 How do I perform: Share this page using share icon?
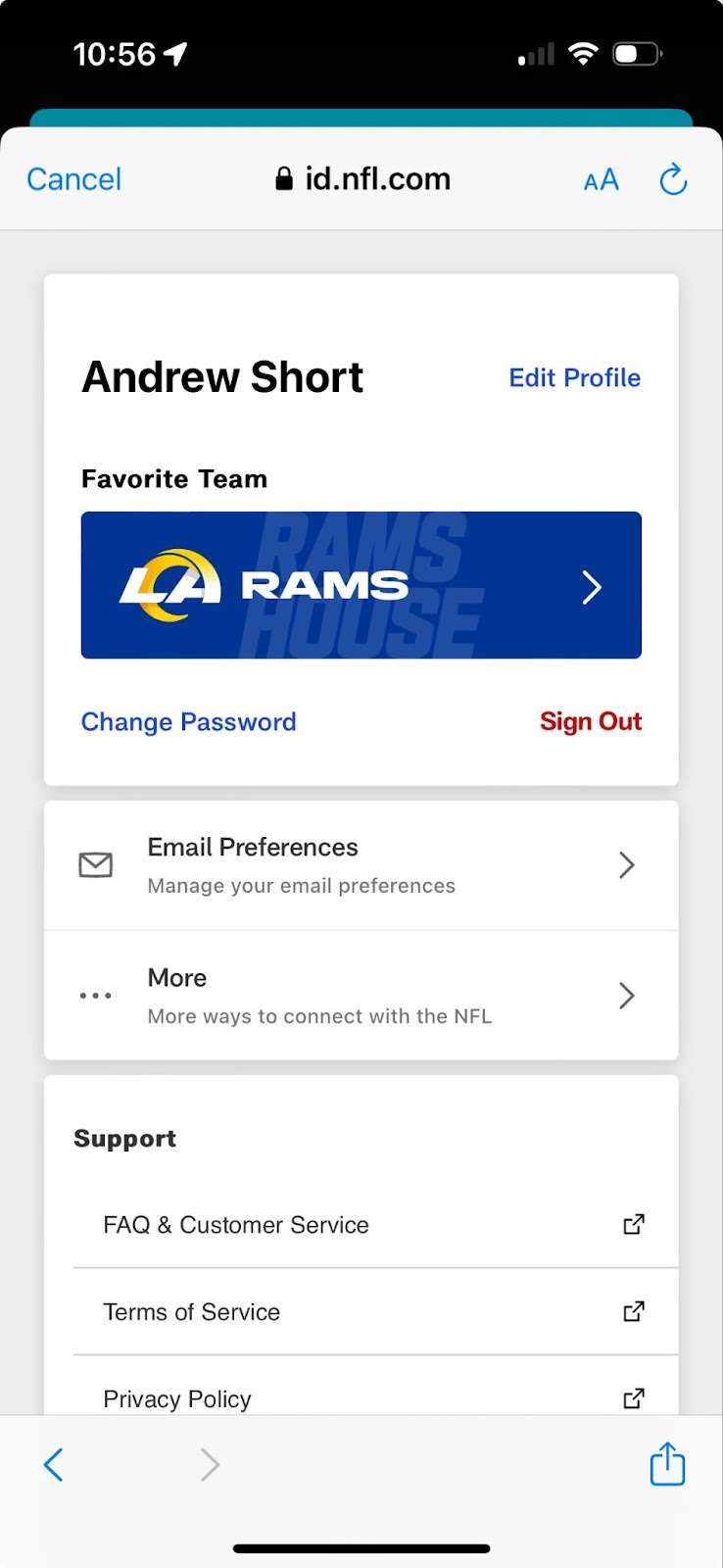[x=668, y=1463]
